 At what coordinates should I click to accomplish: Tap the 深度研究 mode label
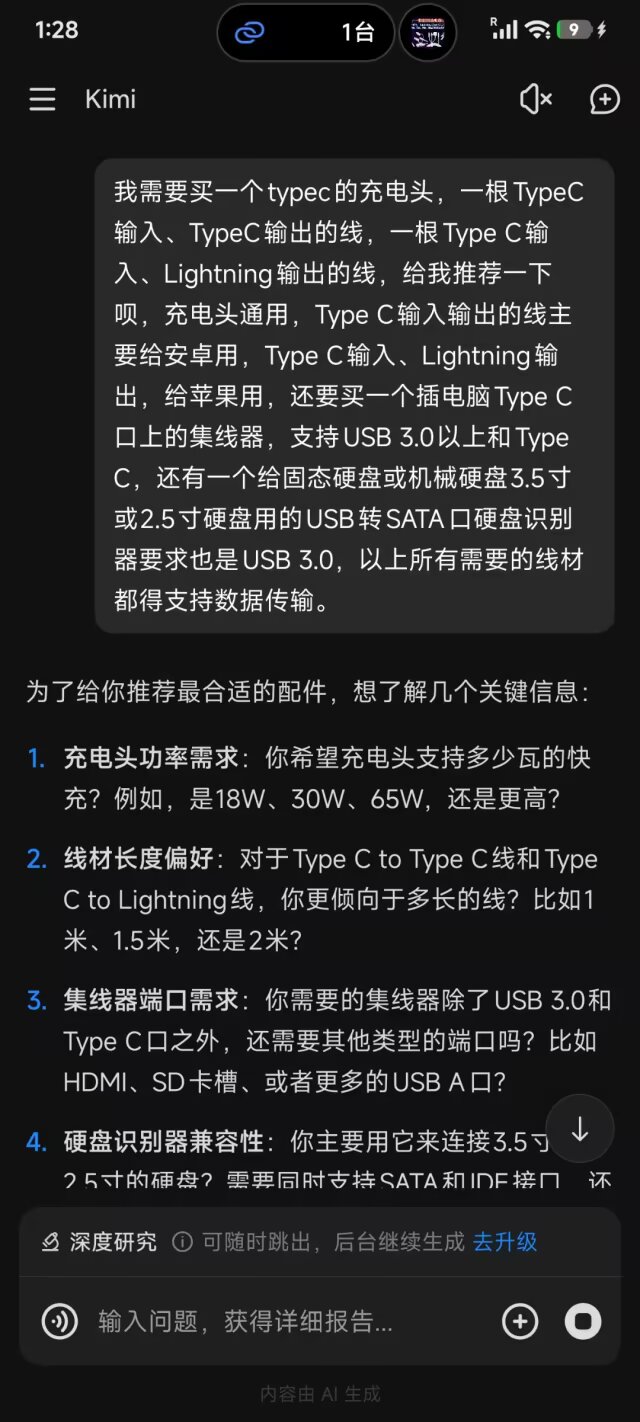[98, 1242]
